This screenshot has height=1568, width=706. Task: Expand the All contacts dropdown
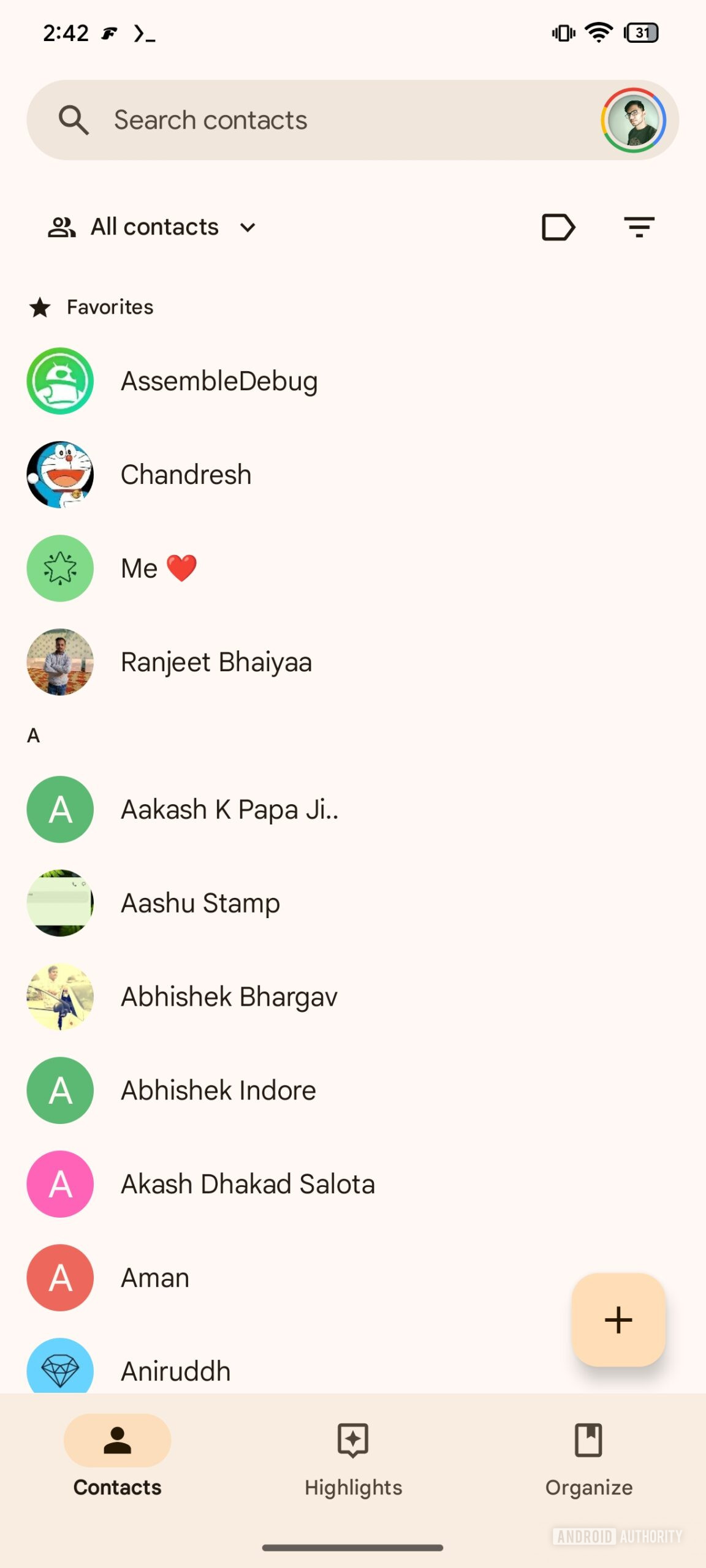153,227
